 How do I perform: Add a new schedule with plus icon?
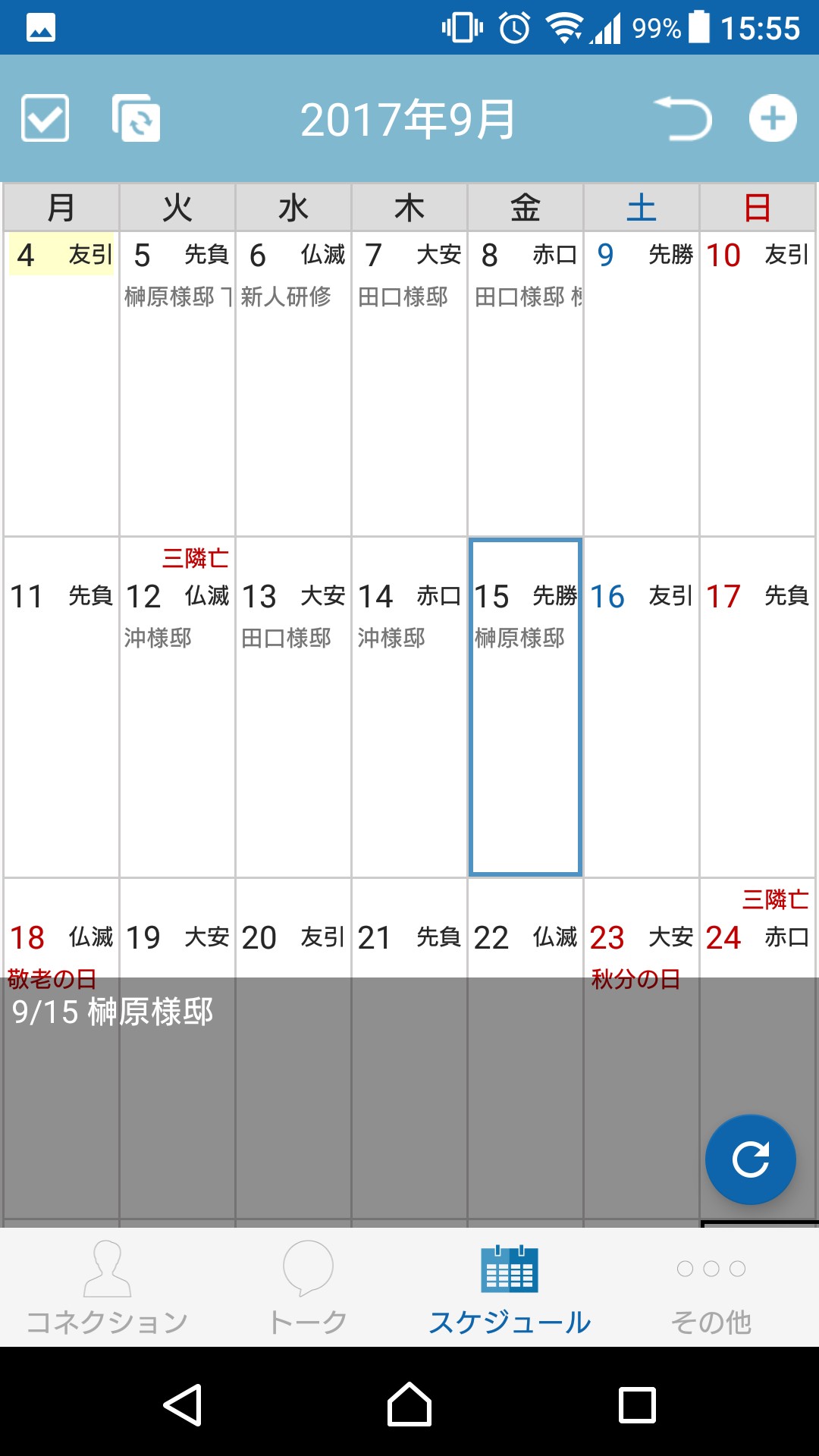[773, 118]
